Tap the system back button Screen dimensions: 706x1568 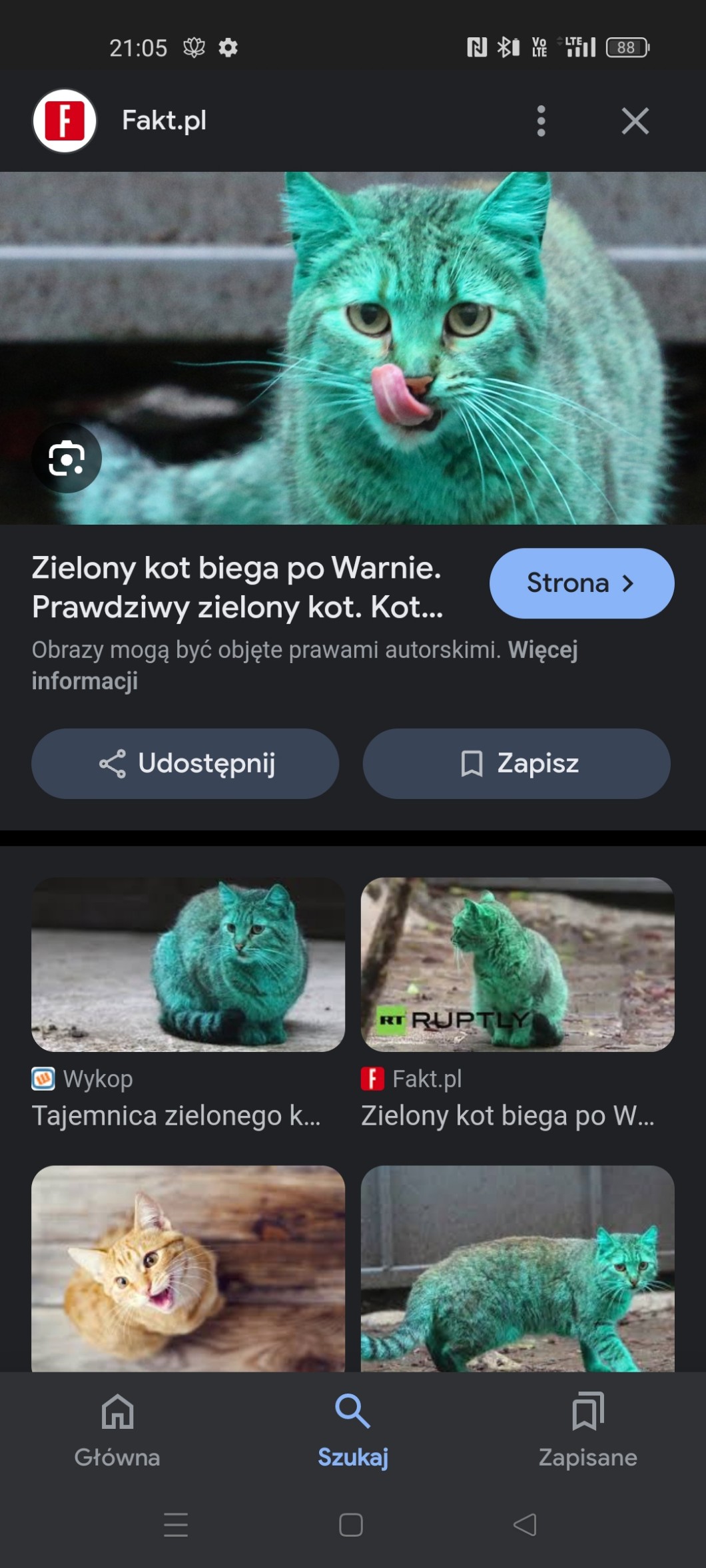click(x=526, y=1525)
